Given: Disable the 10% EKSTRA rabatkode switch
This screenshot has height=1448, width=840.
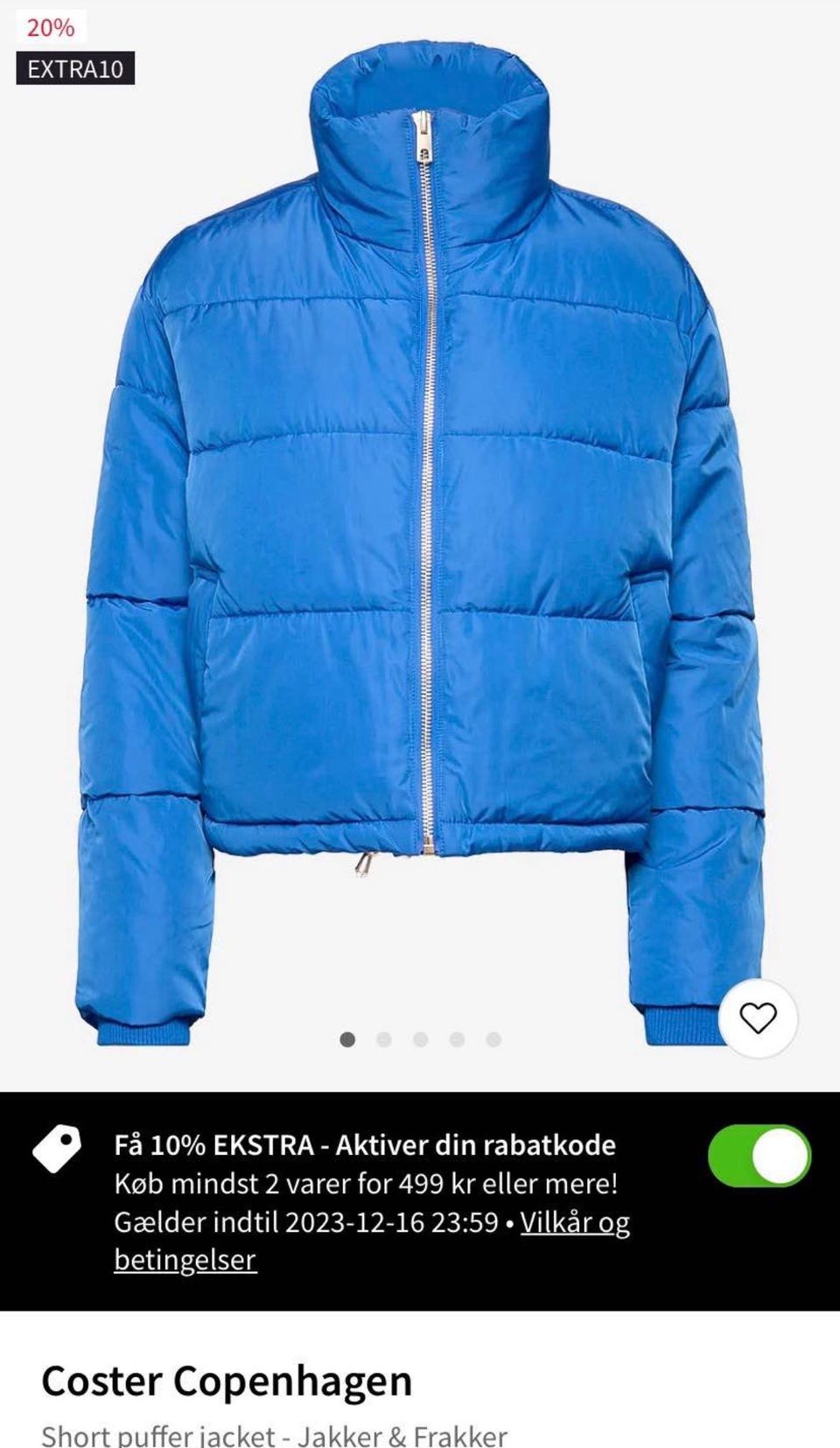Looking at the screenshot, I should (x=759, y=1156).
